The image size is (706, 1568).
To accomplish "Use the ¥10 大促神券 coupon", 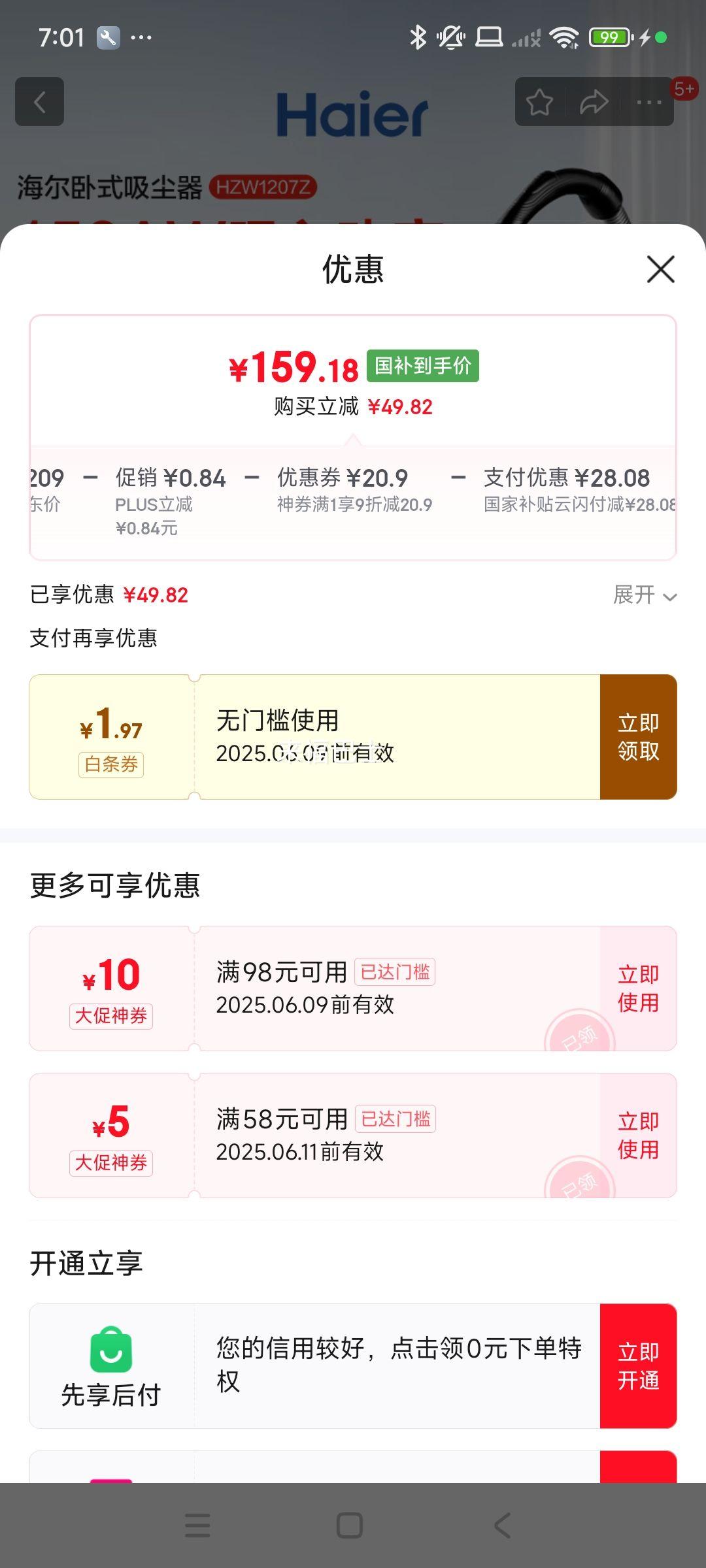I will (x=638, y=988).
